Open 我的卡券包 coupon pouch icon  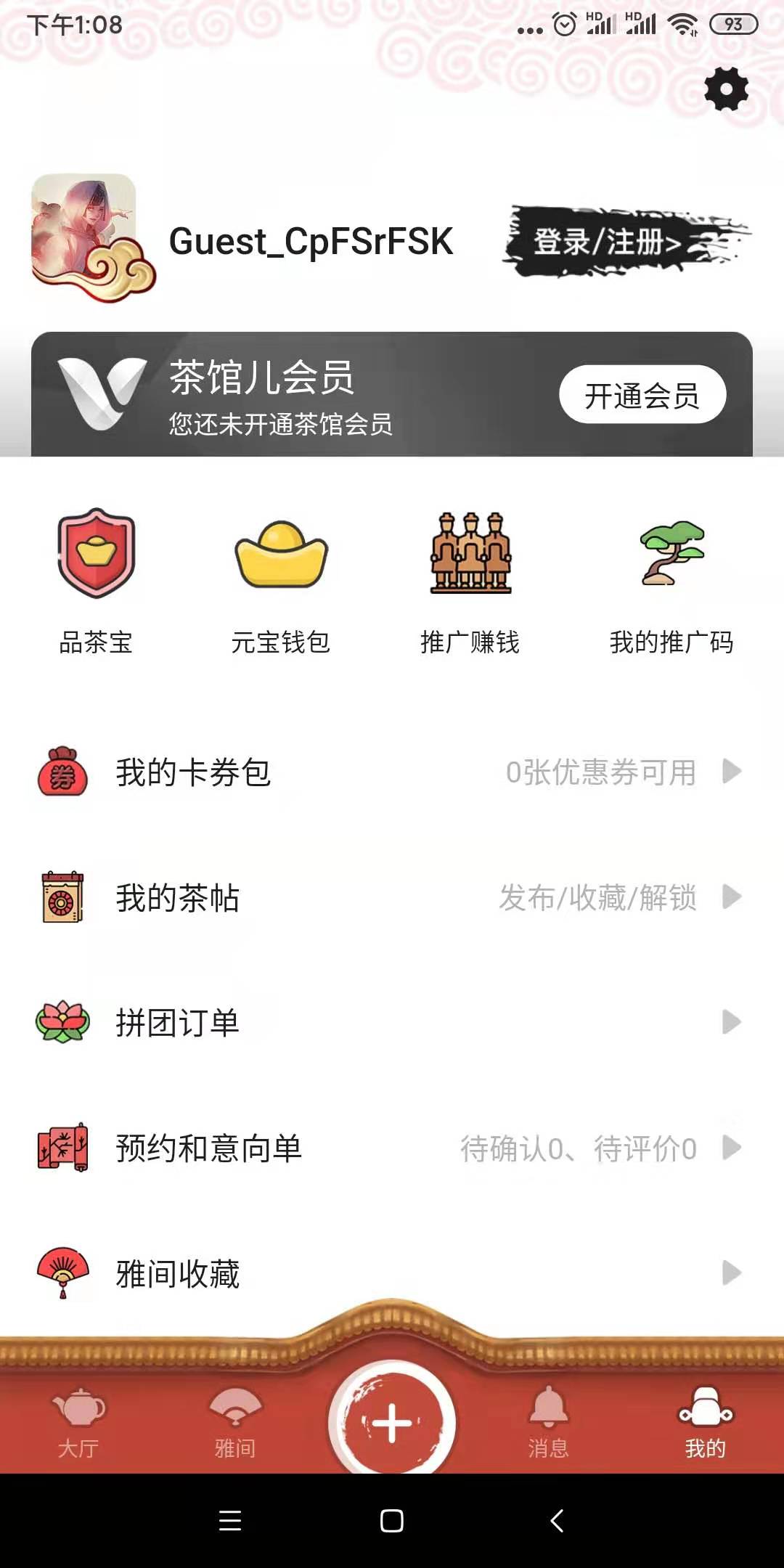coord(62,773)
